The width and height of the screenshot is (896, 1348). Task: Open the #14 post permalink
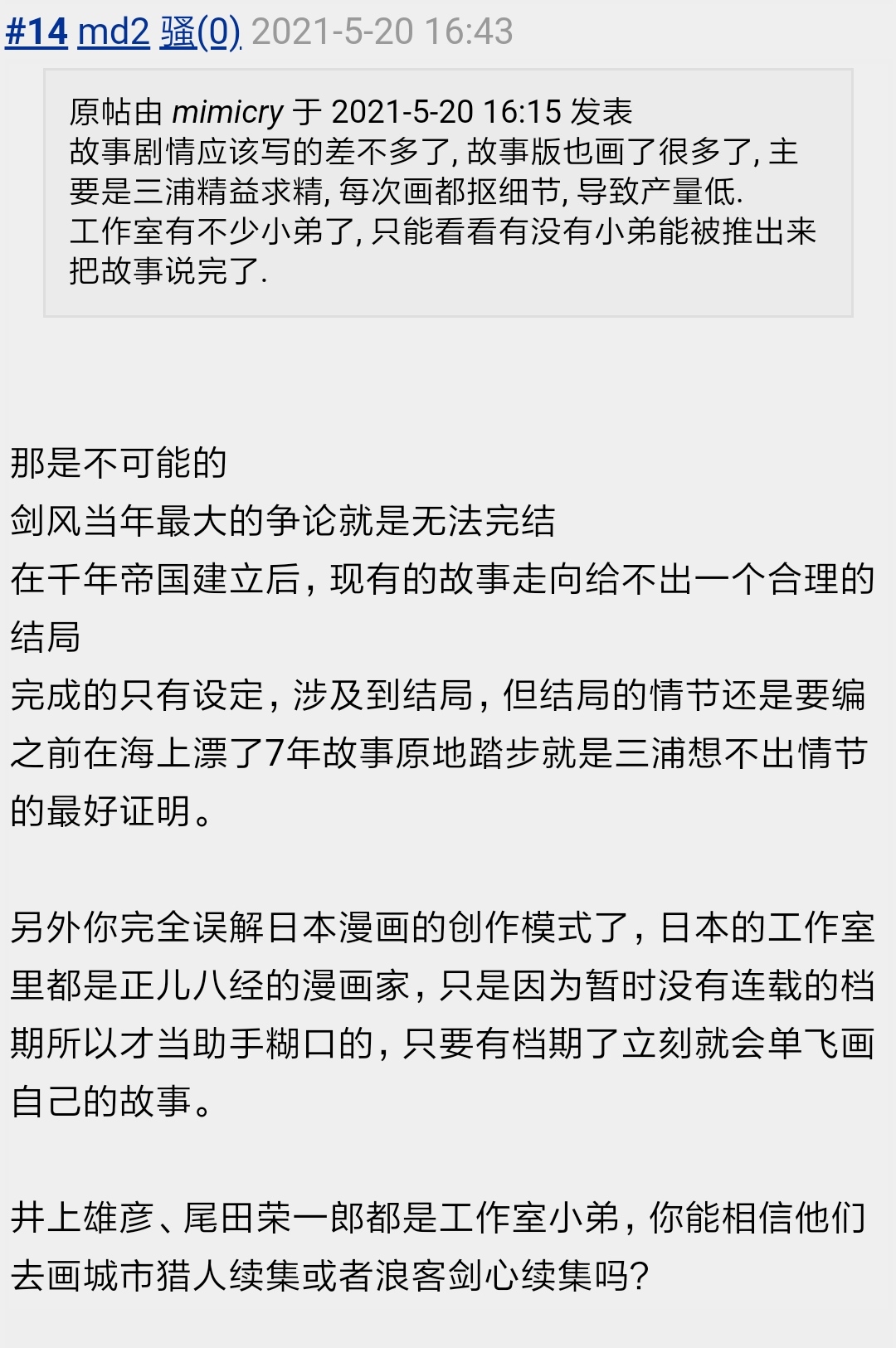click(37, 32)
